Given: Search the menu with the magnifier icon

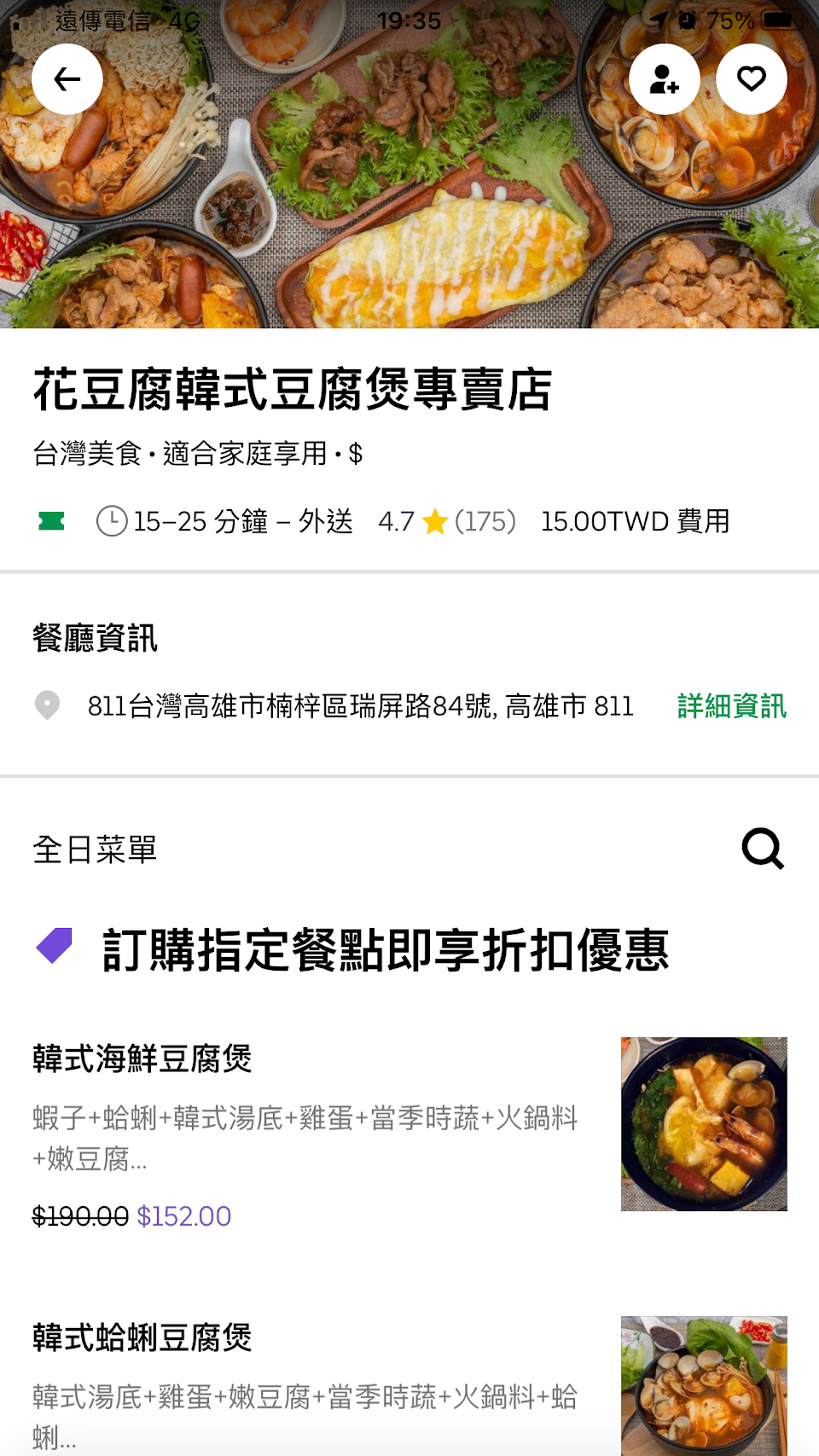Looking at the screenshot, I should click(x=762, y=849).
